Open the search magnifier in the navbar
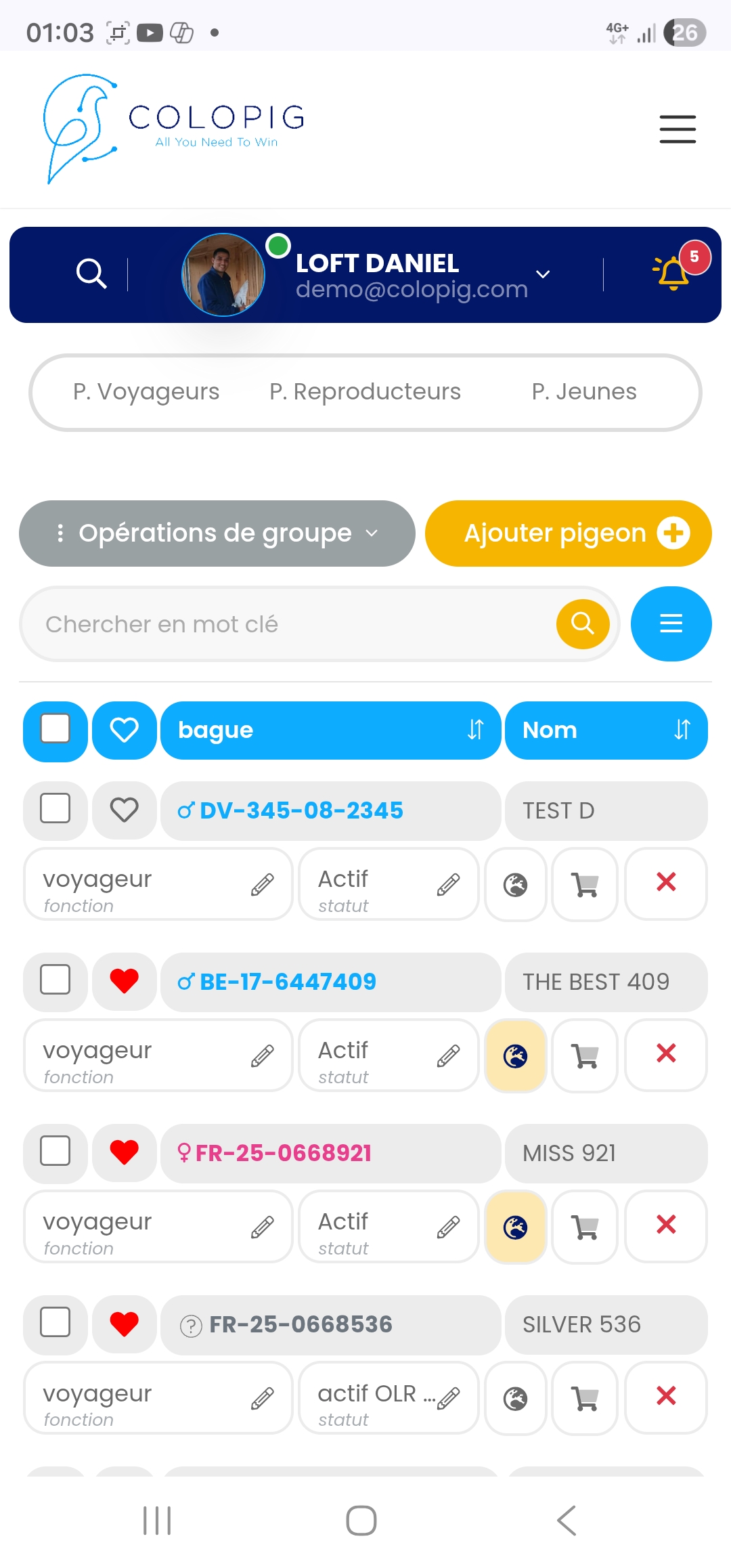 coord(92,274)
